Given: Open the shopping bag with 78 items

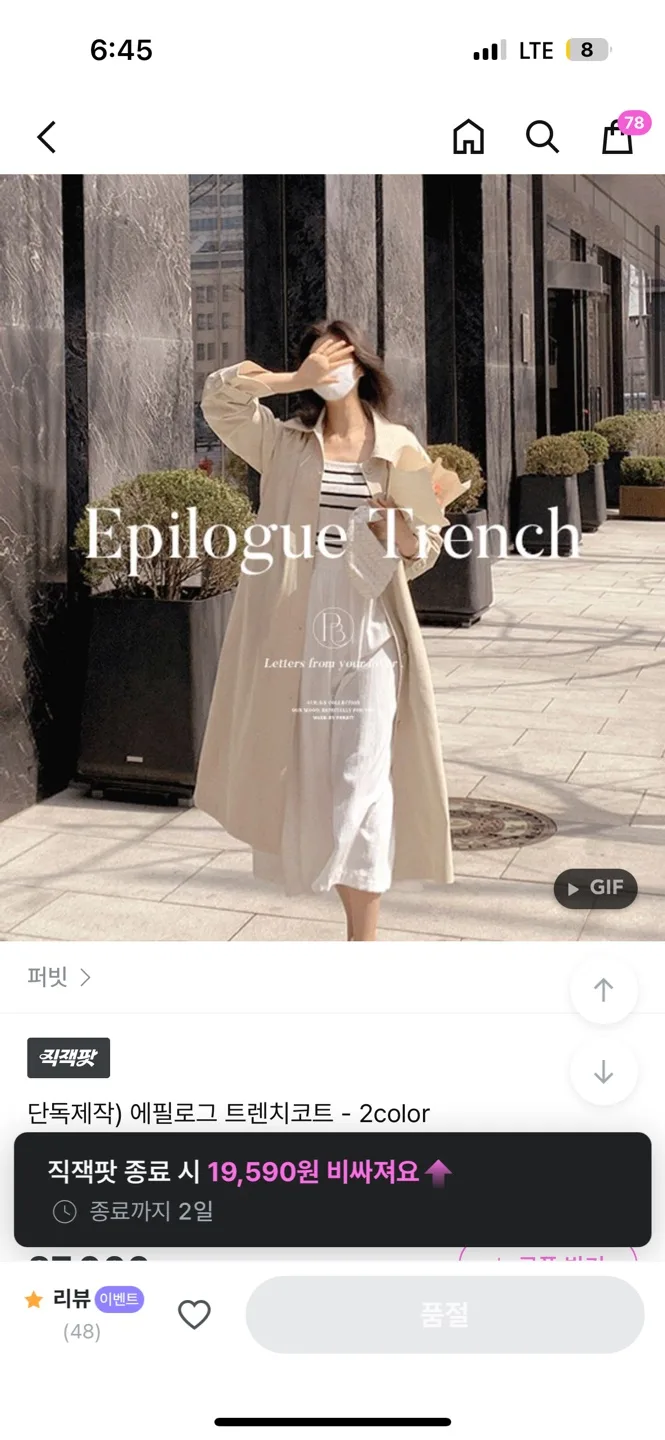Looking at the screenshot, I should coord(618,137).
